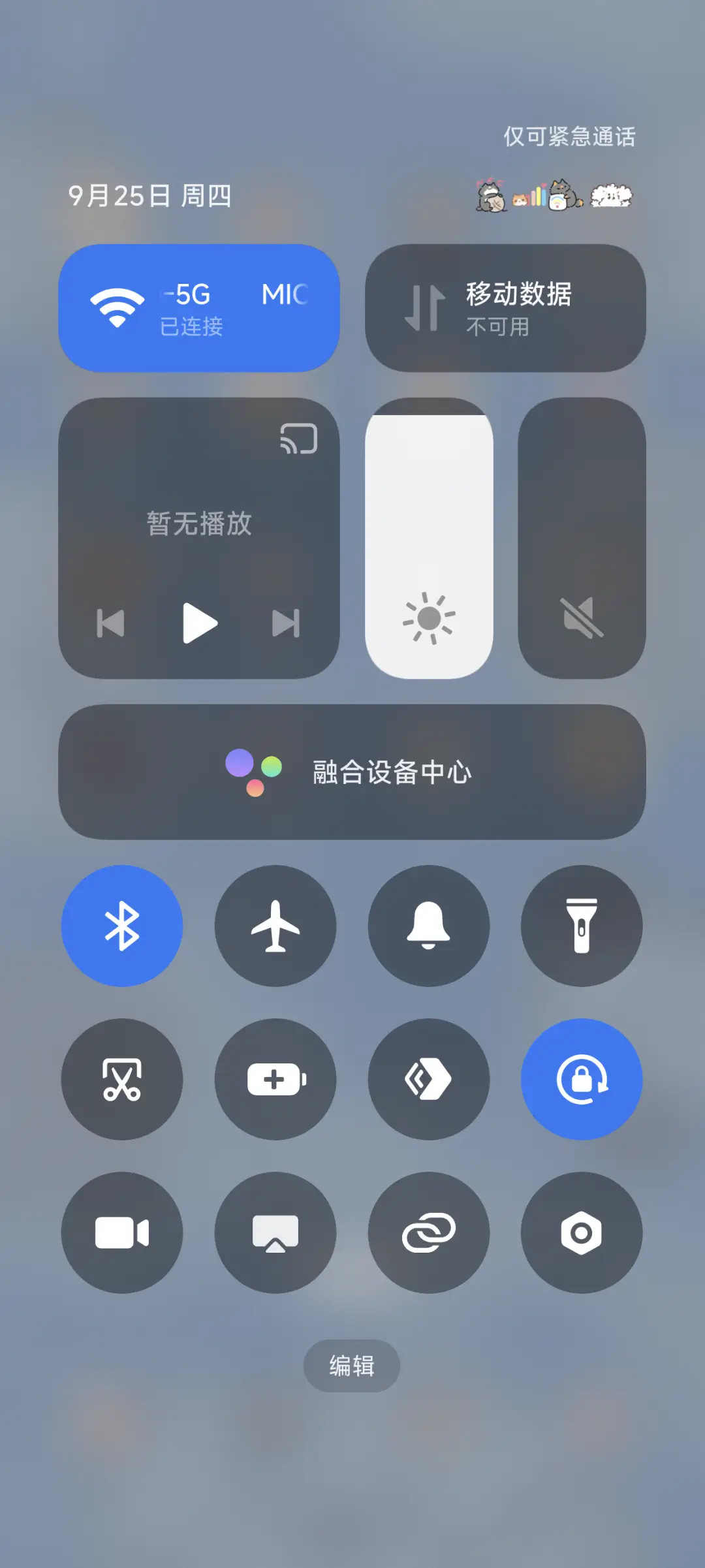Enable airplane mode

pos(275,927)
